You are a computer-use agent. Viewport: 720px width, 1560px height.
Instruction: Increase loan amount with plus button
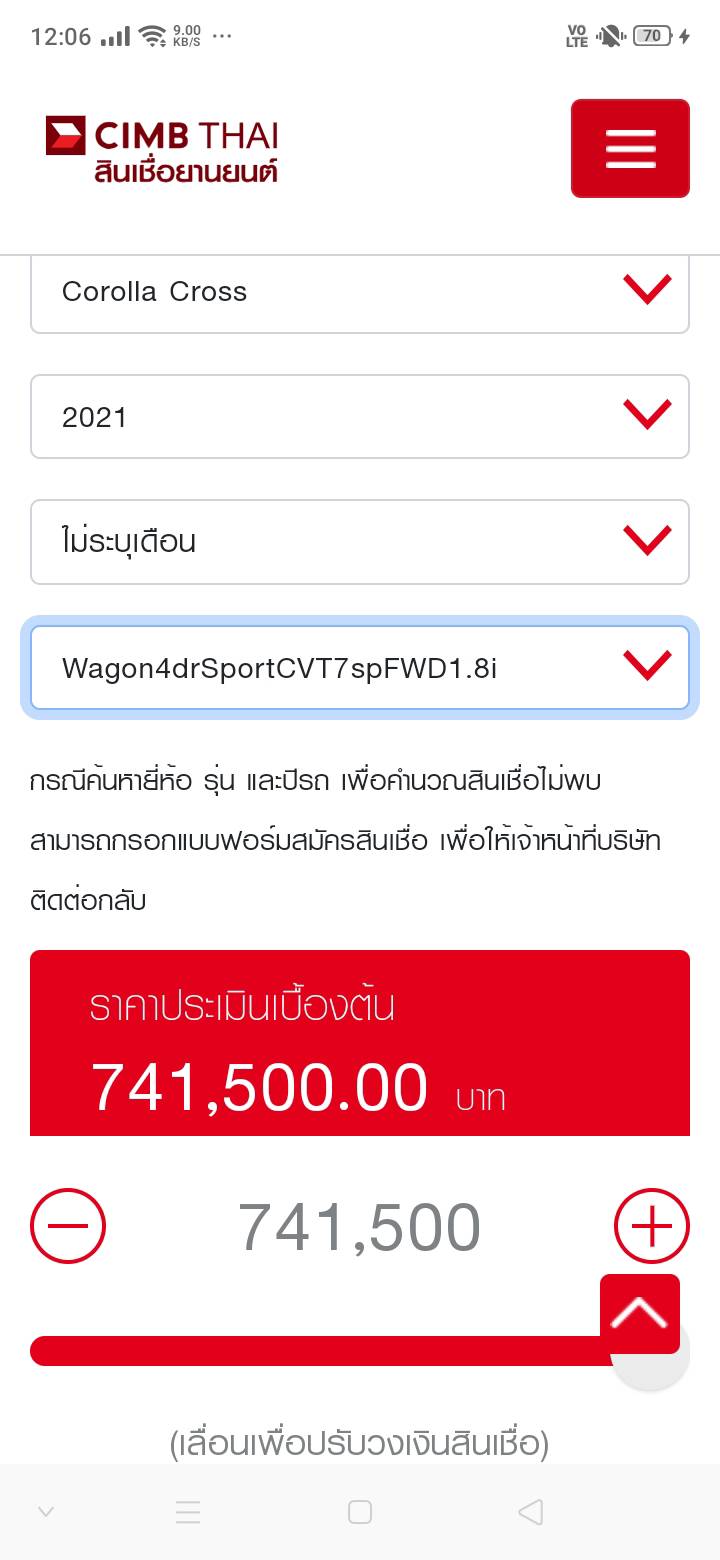[651, 1226]
